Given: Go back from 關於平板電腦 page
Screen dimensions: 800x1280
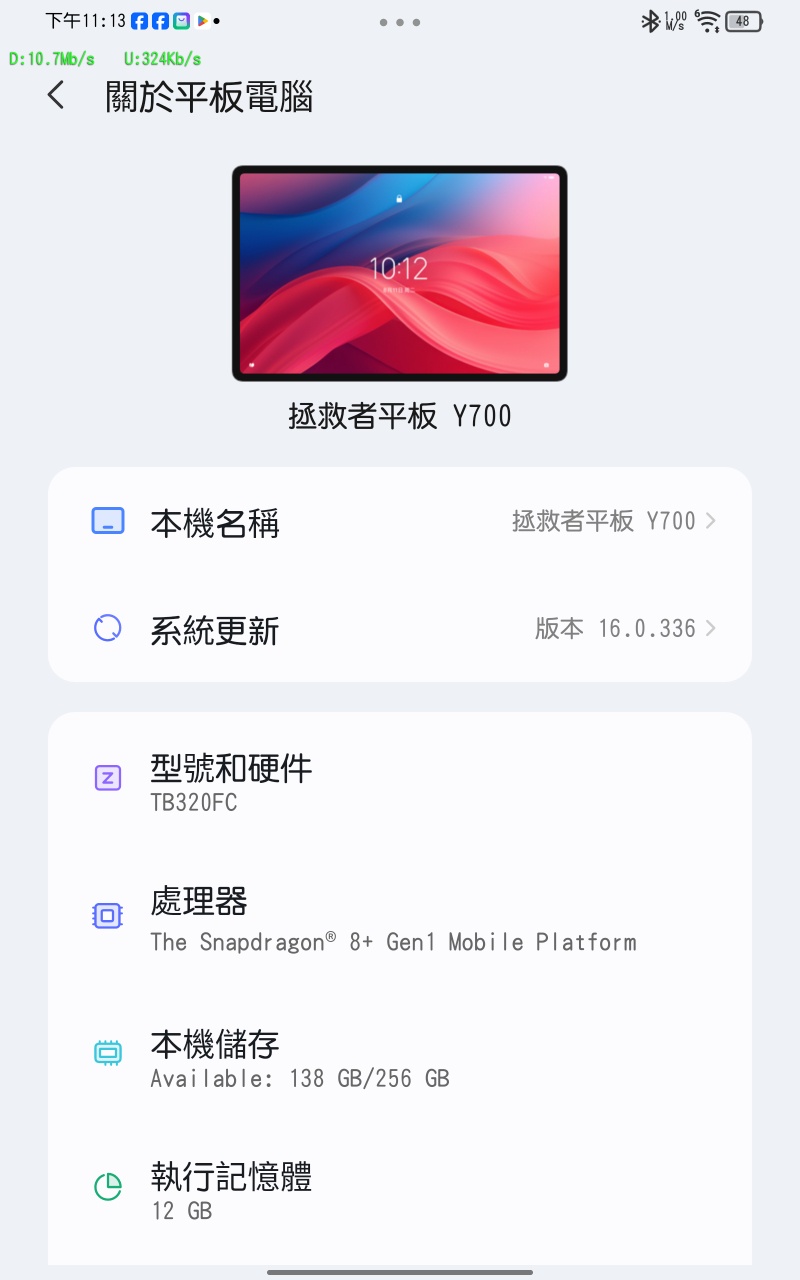Looking at the screenshot, I should (56, 97).
